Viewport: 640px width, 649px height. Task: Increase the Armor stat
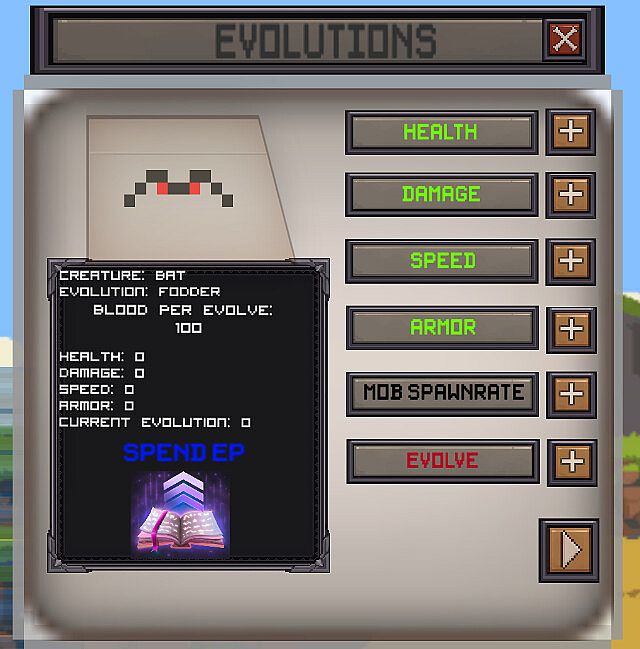pos(570,328)
